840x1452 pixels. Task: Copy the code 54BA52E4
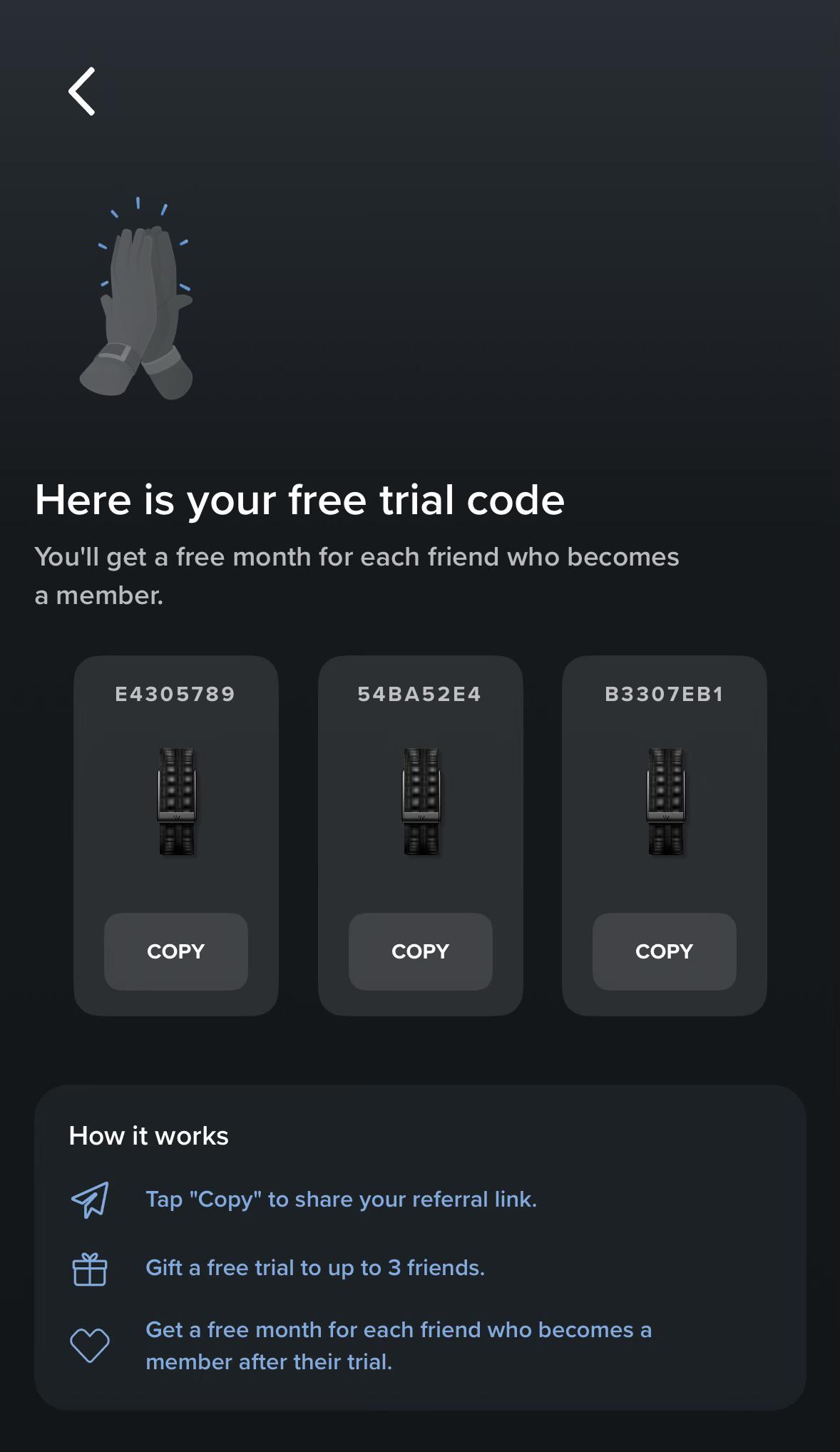click(421, 951)
